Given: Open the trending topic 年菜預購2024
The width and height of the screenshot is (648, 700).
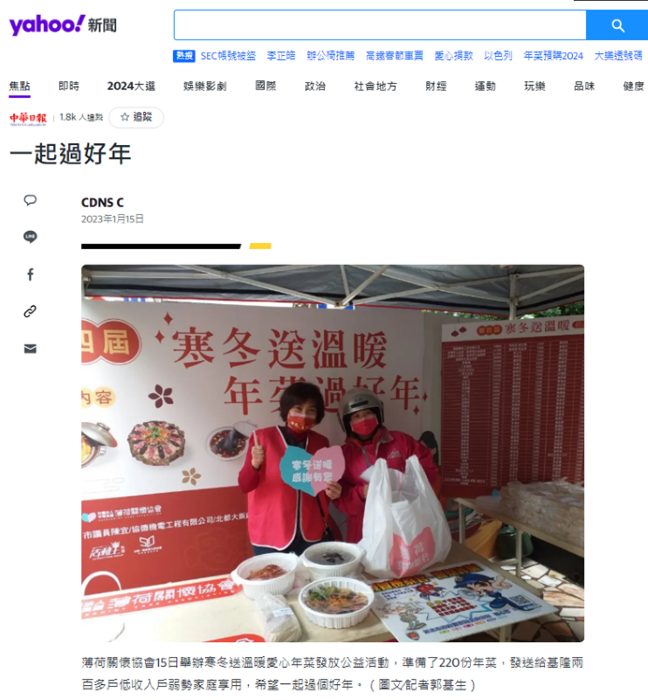Looking at the screenshot, I should tap(553, 56).
